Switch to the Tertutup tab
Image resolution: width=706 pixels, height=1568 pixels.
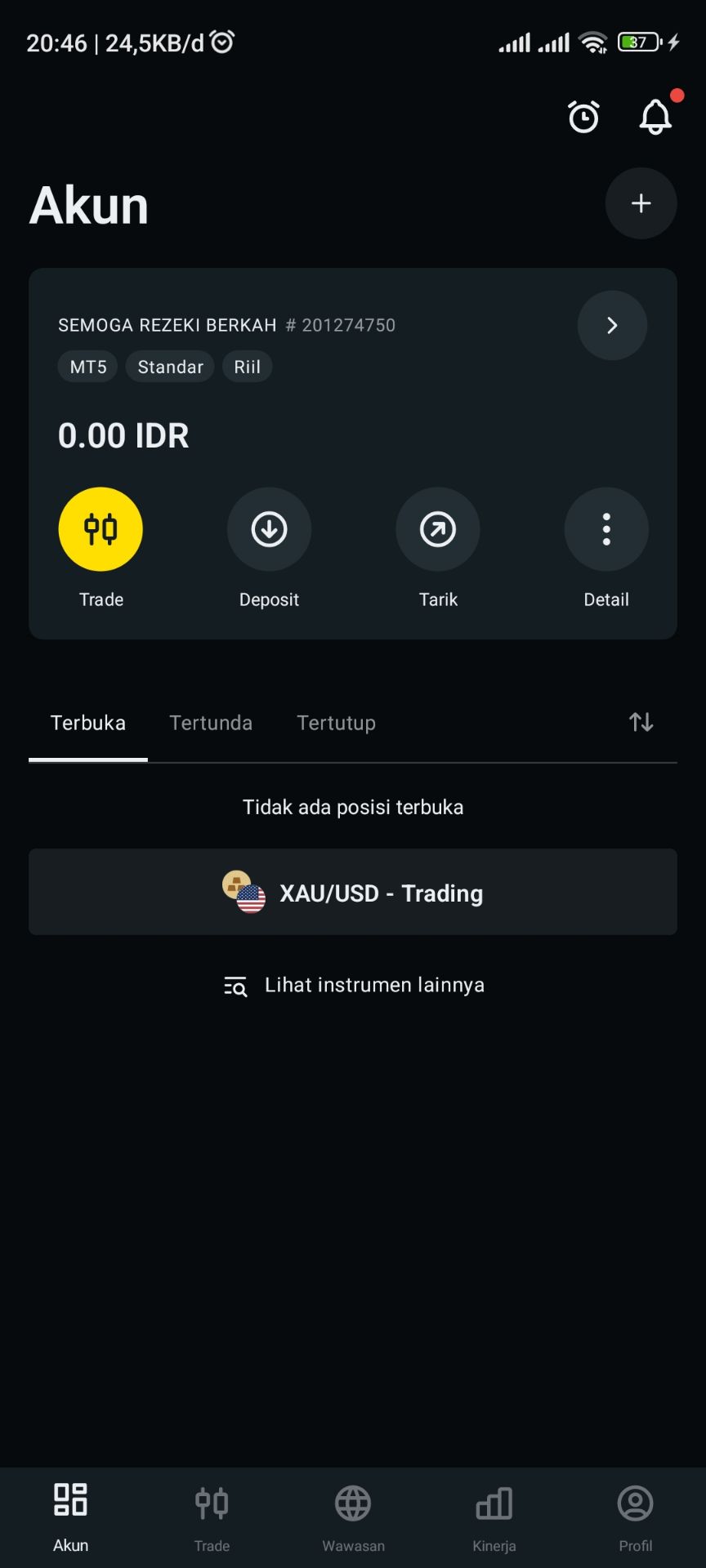point(336,723)
